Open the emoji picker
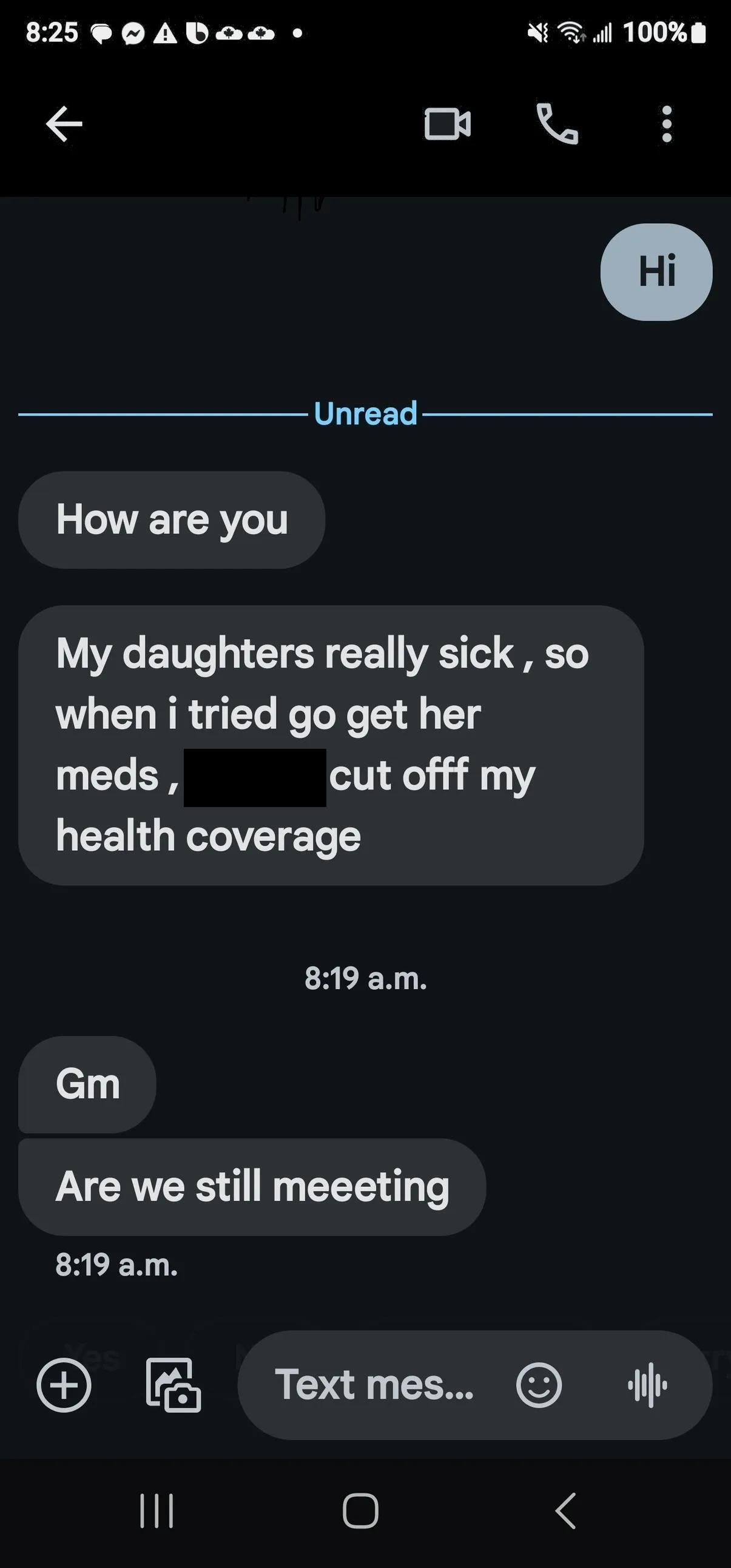The width and height of the screenshot is (731, 1568). pyautogui.click(x=539, y=1386)
